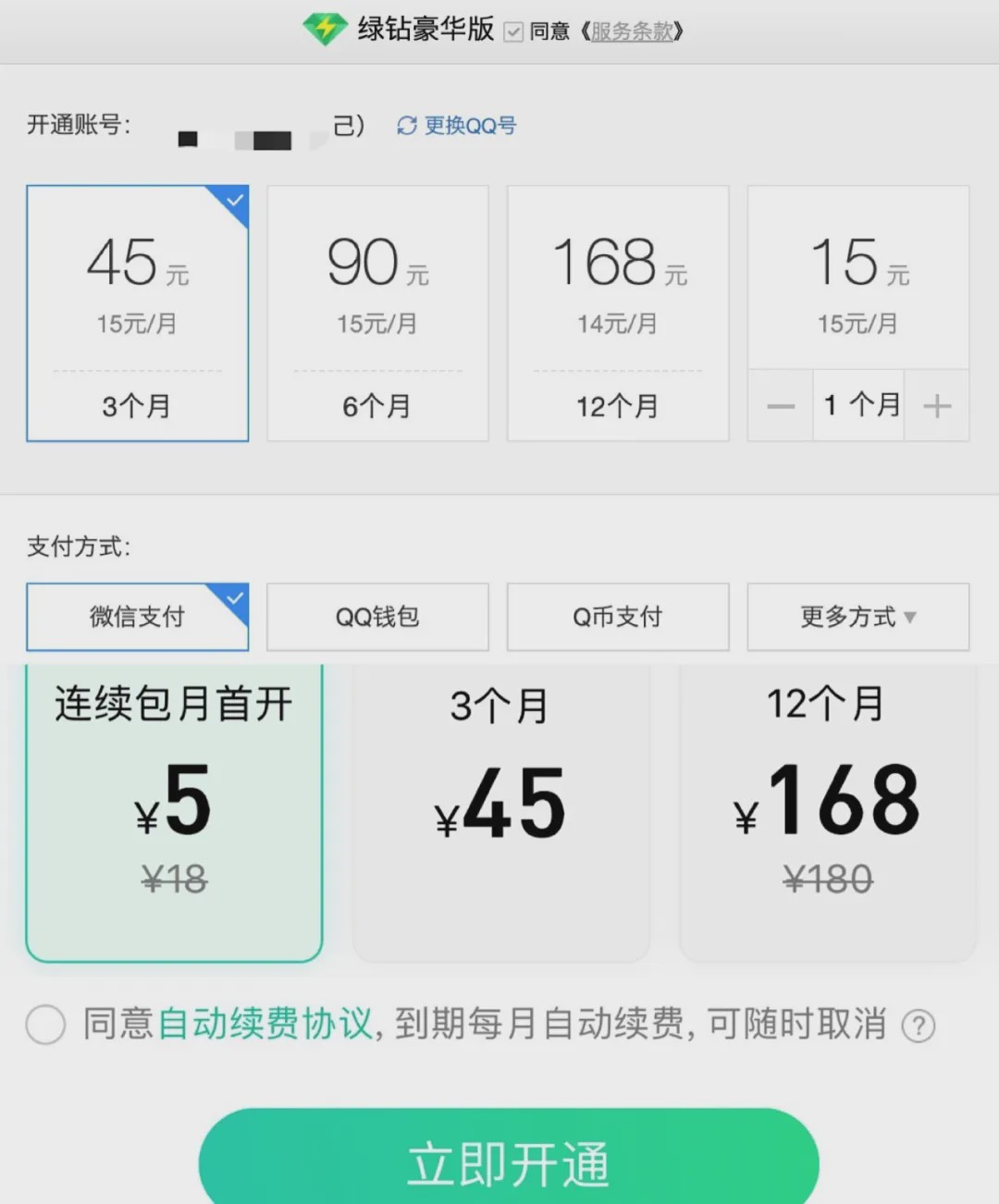The width and height of the screenshot is (999, 1204).
Task: Open the 服务条款 link
Action: tap(633, 31)
